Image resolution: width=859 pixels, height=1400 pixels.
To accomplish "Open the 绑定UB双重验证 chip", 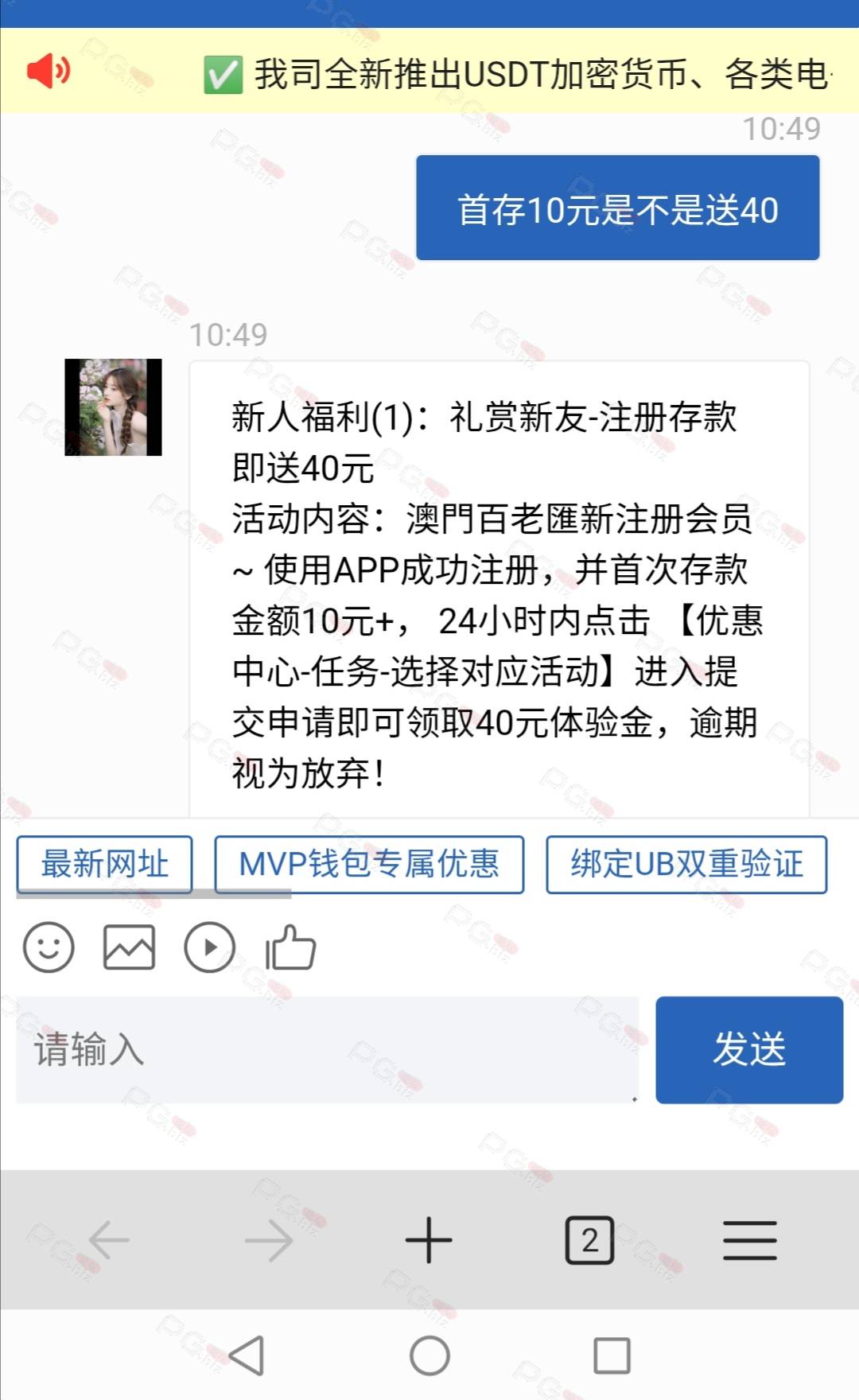I will click(x=686, y=864).
